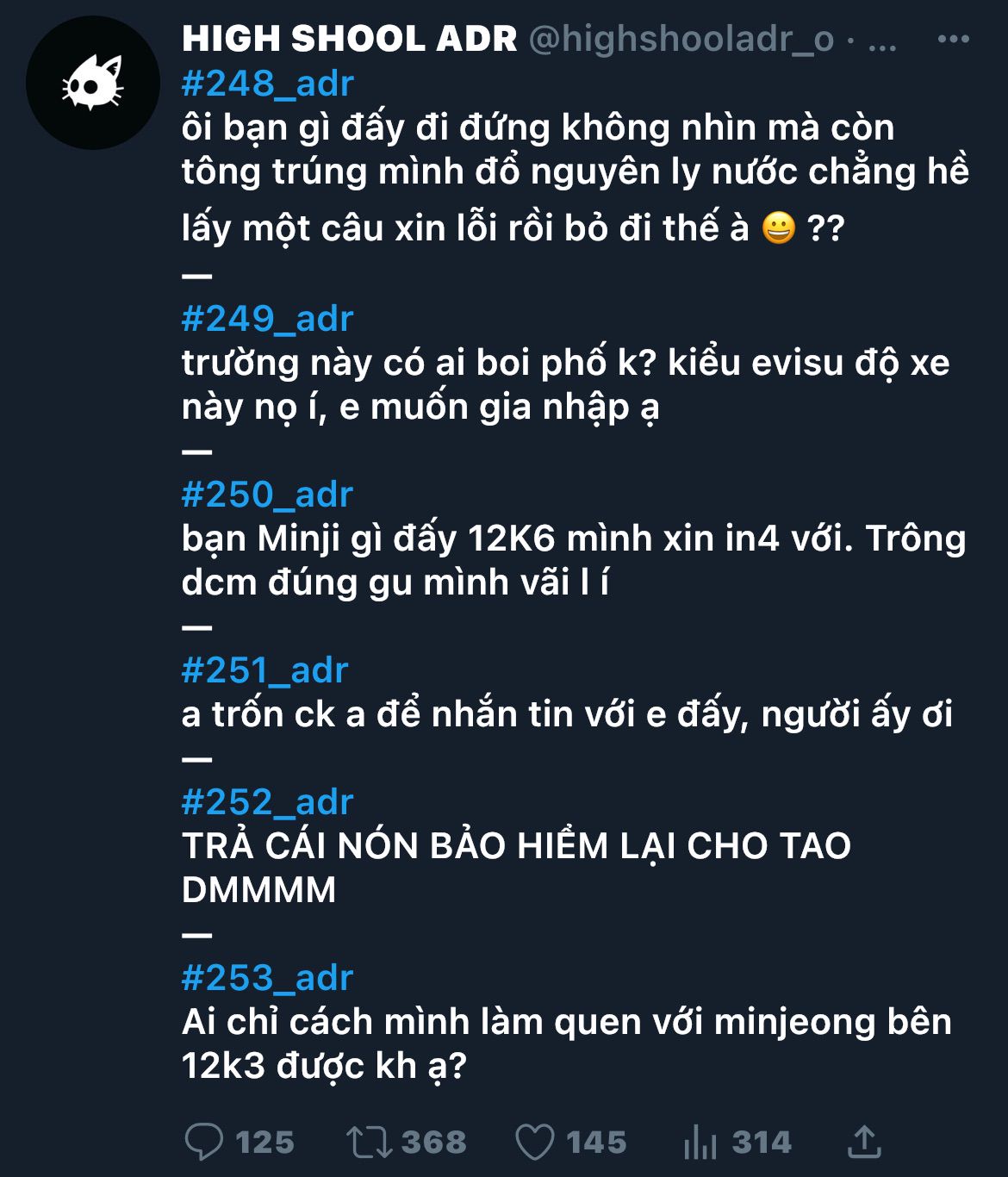Open the #250_adr hashtag
1008x1177 pixels.
pos(268,495)
